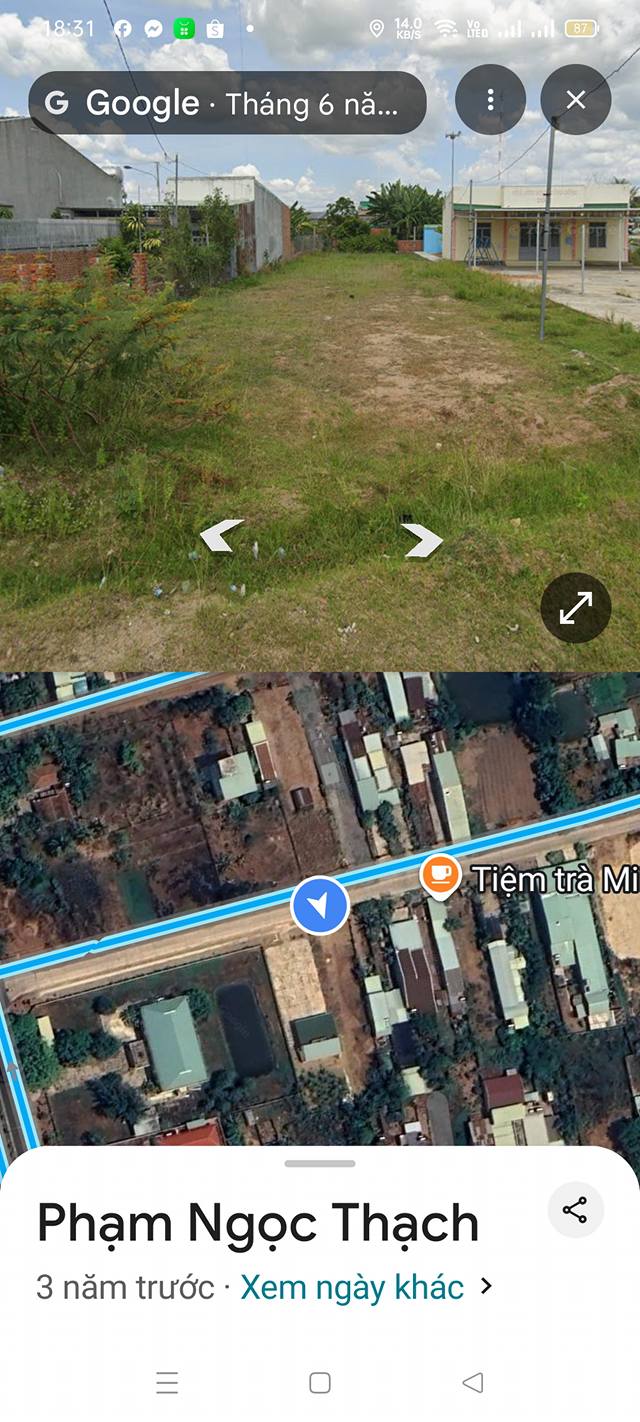640x1422 pixels.
Task: Expand Street View to full screen
Action: tap(576, 607)
